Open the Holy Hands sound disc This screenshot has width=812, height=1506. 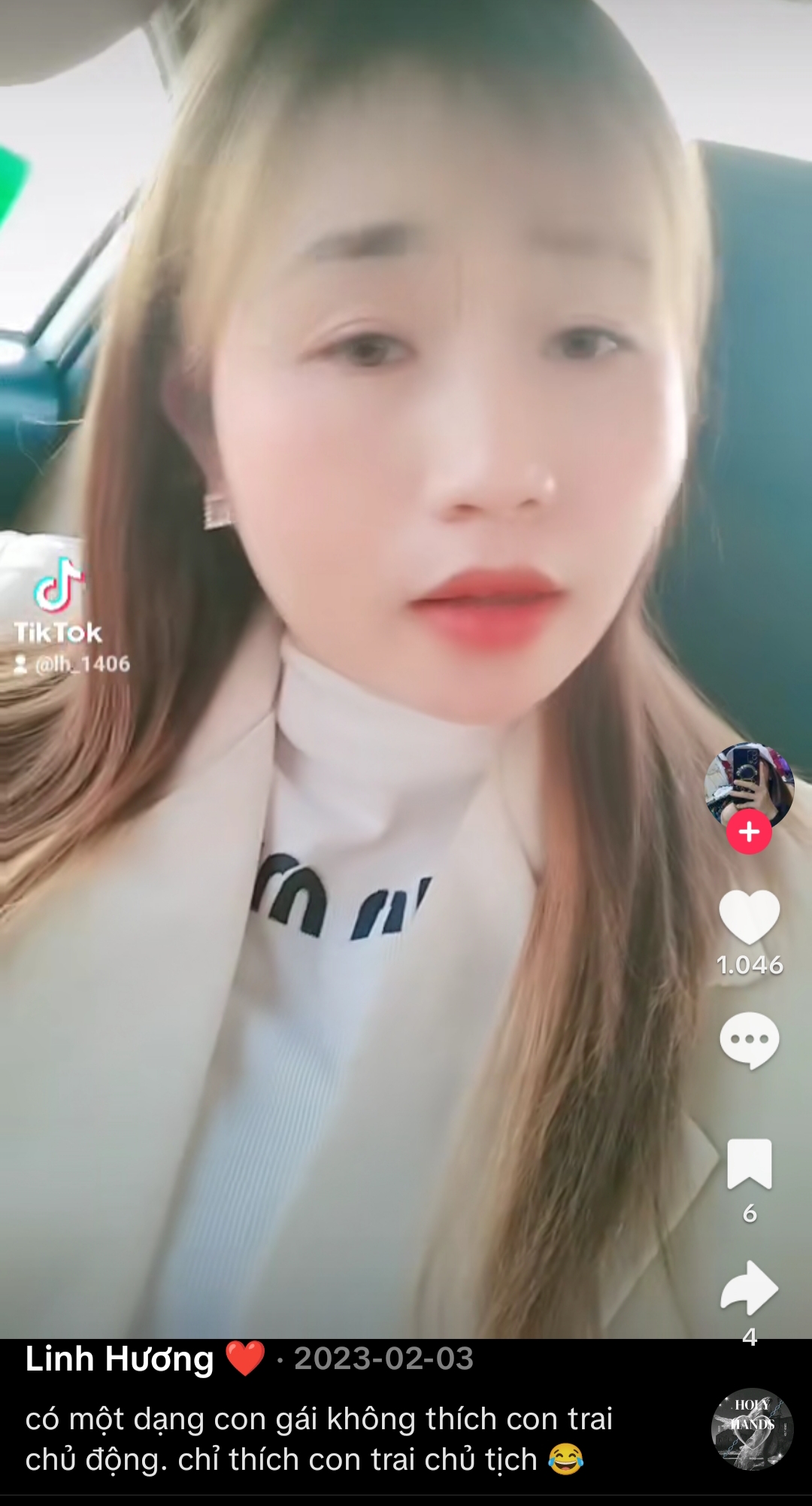(x=752, y=1429)
